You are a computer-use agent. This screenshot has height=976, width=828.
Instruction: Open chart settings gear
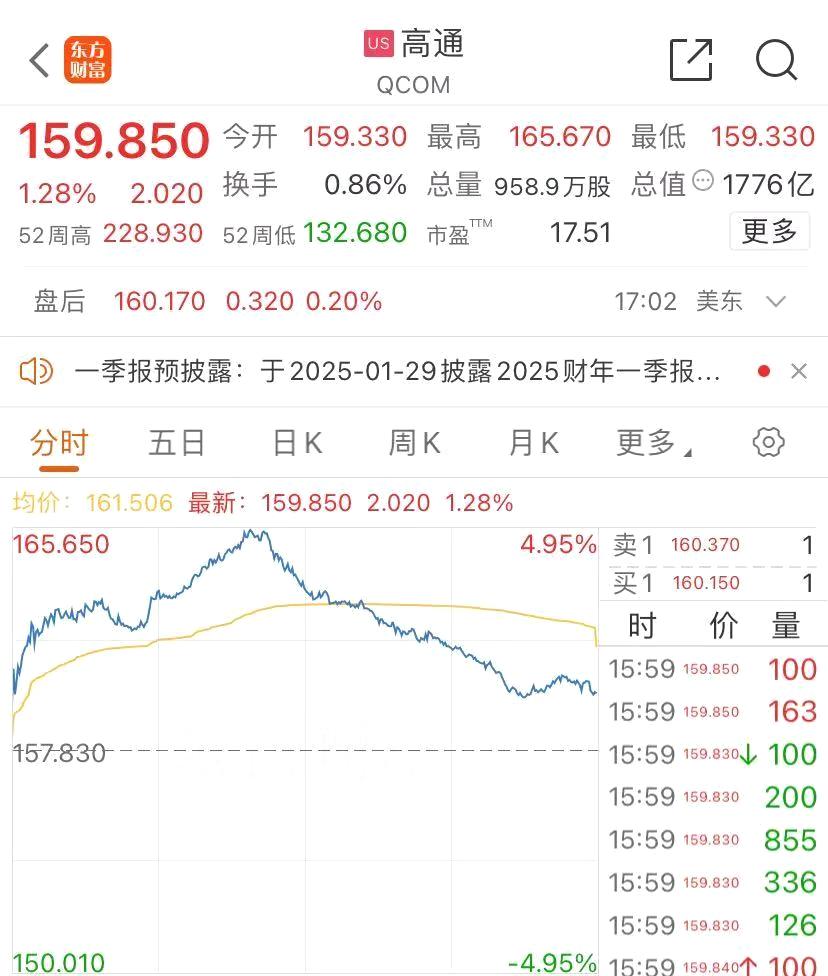768,442
